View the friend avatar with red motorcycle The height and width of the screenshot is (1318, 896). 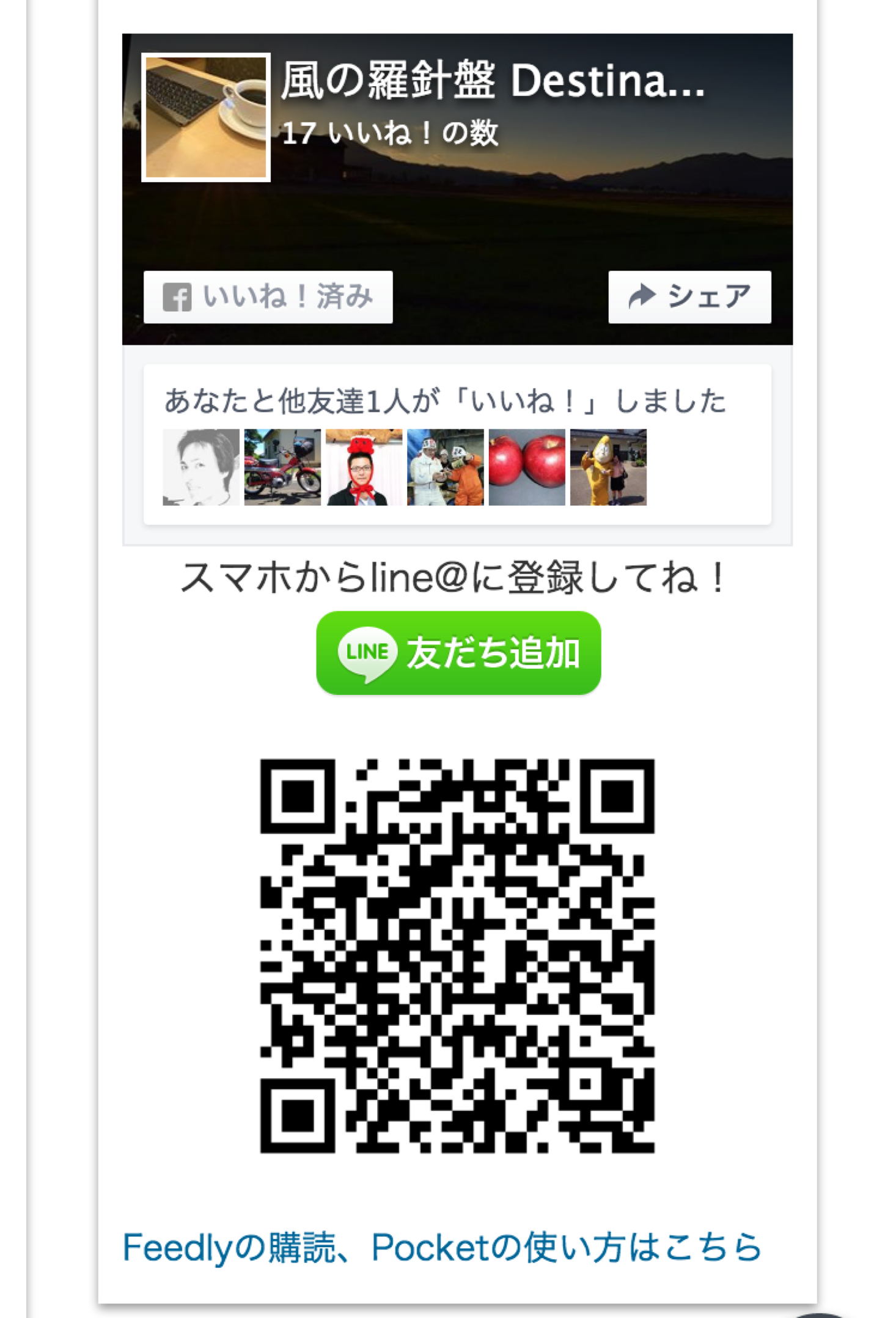(282, 467)
